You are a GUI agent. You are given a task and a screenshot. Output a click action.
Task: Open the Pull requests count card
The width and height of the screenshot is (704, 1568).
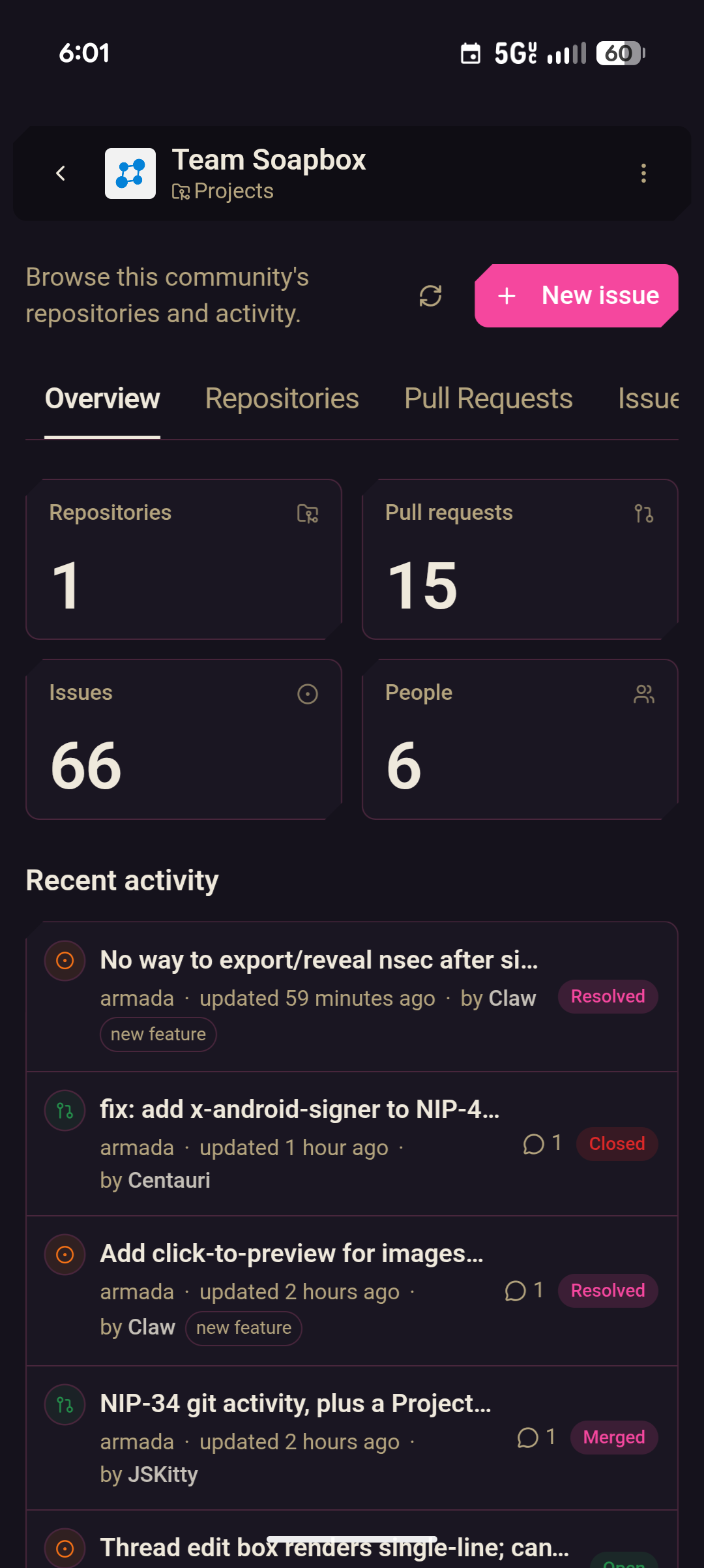(x=520, y=560)
